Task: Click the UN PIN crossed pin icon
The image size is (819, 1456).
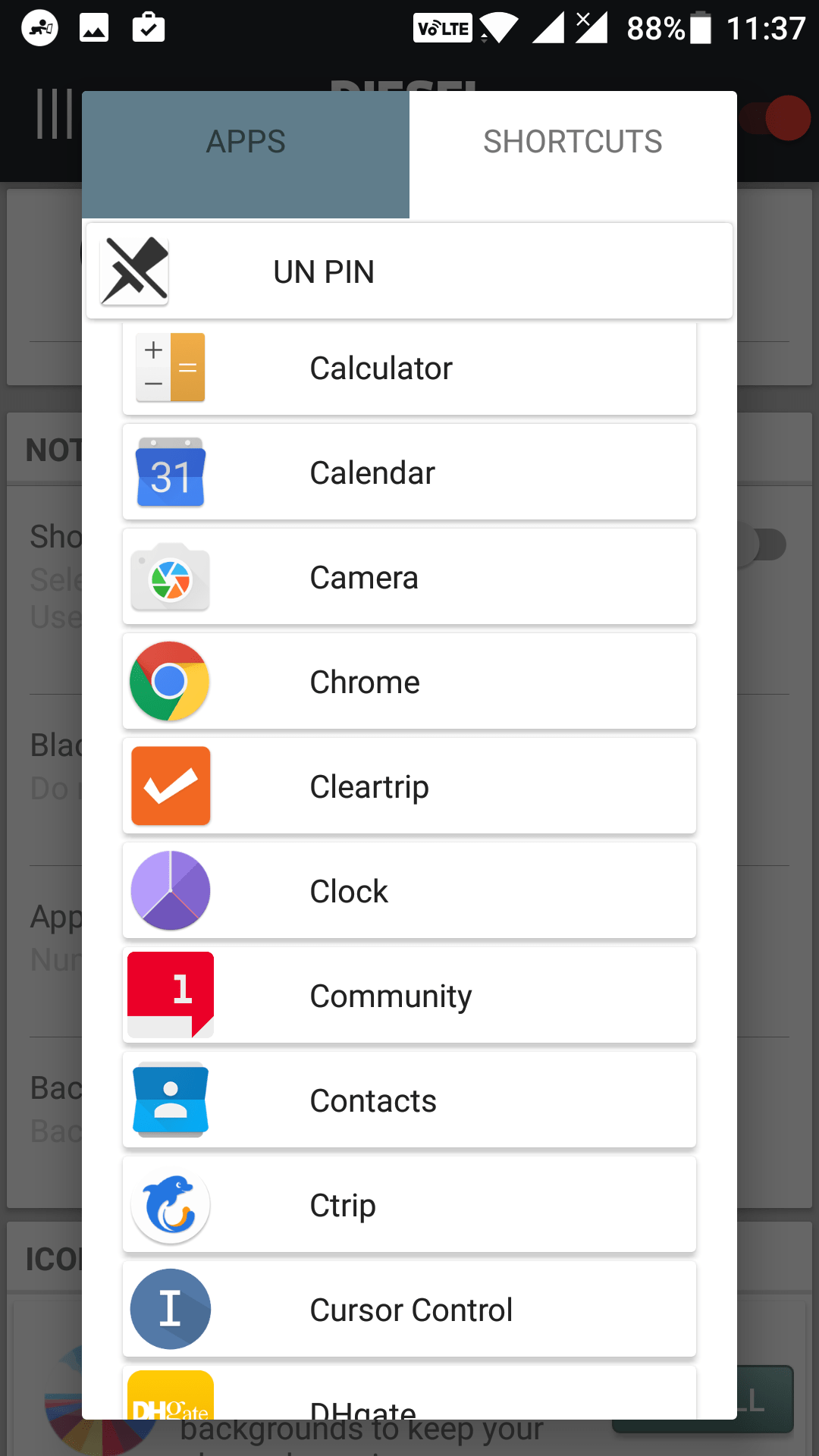Action: pyautogui.click(x=133, y=271)
